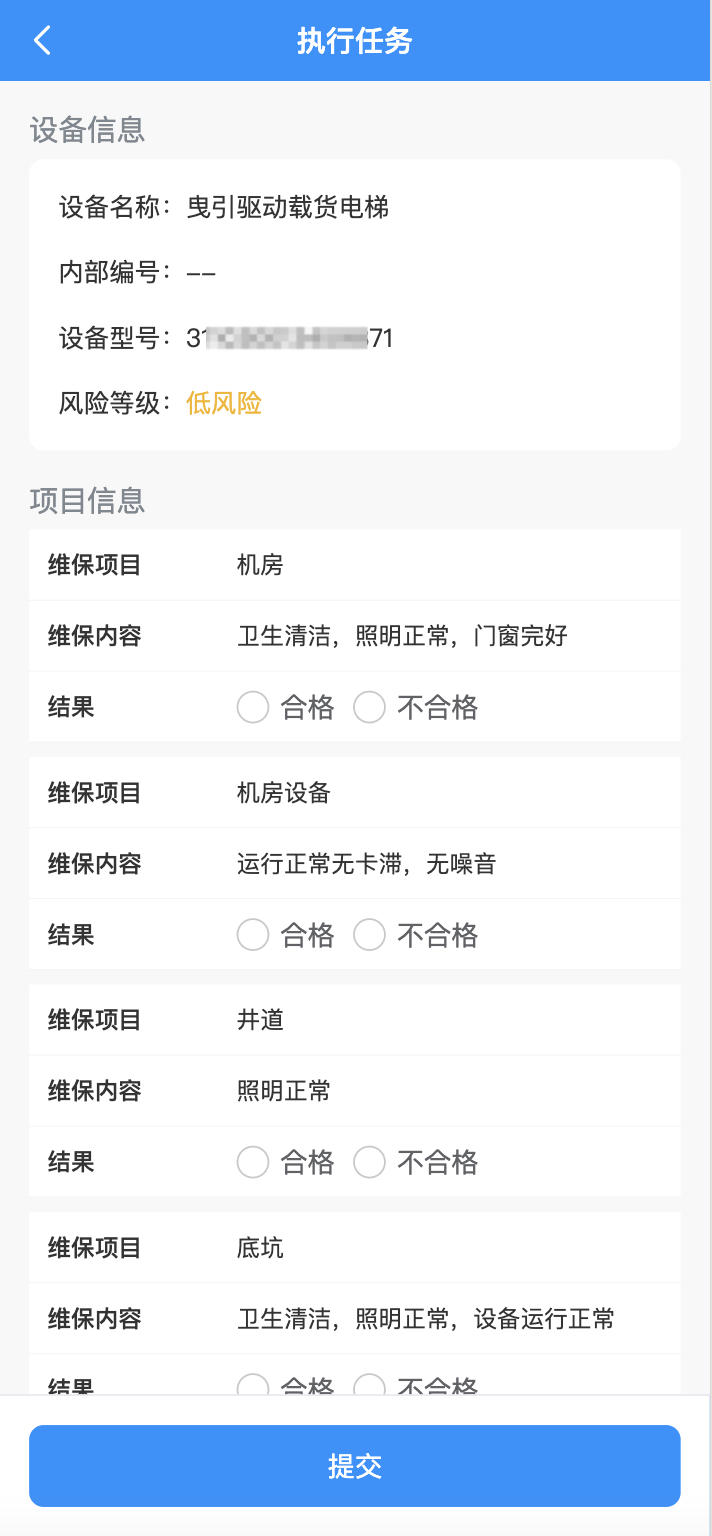Go back from the 执行任务 page
Viewport: 712px width, 1536px height.
click(x=42, y=41)
